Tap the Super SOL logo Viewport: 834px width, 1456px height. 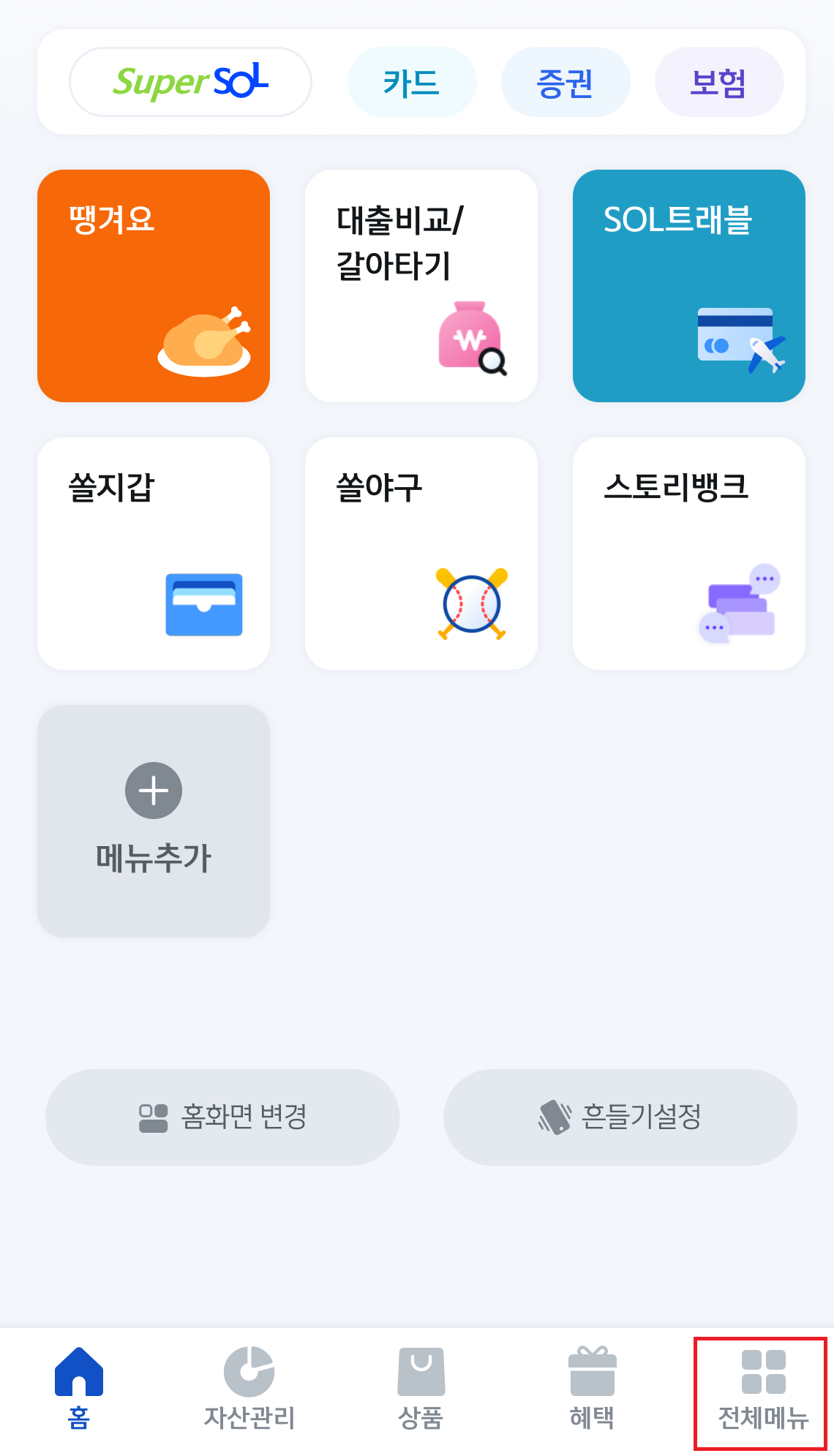(x=190, y=81)
